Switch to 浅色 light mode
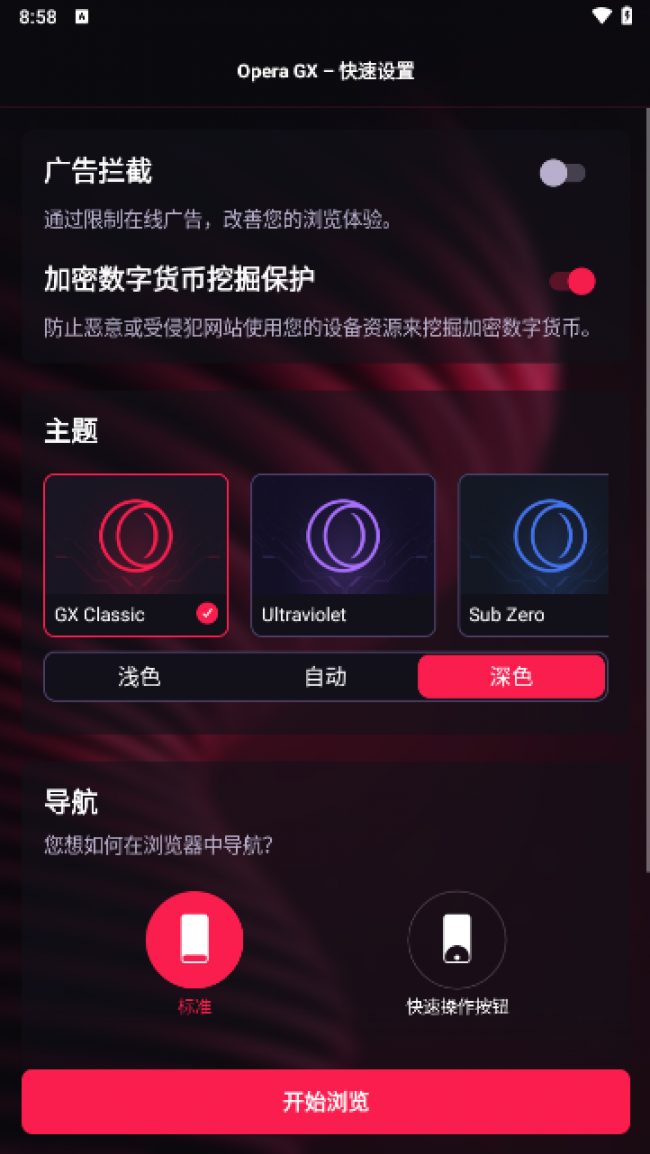The width and height of the screenshot is (650, 1154). 139,677
